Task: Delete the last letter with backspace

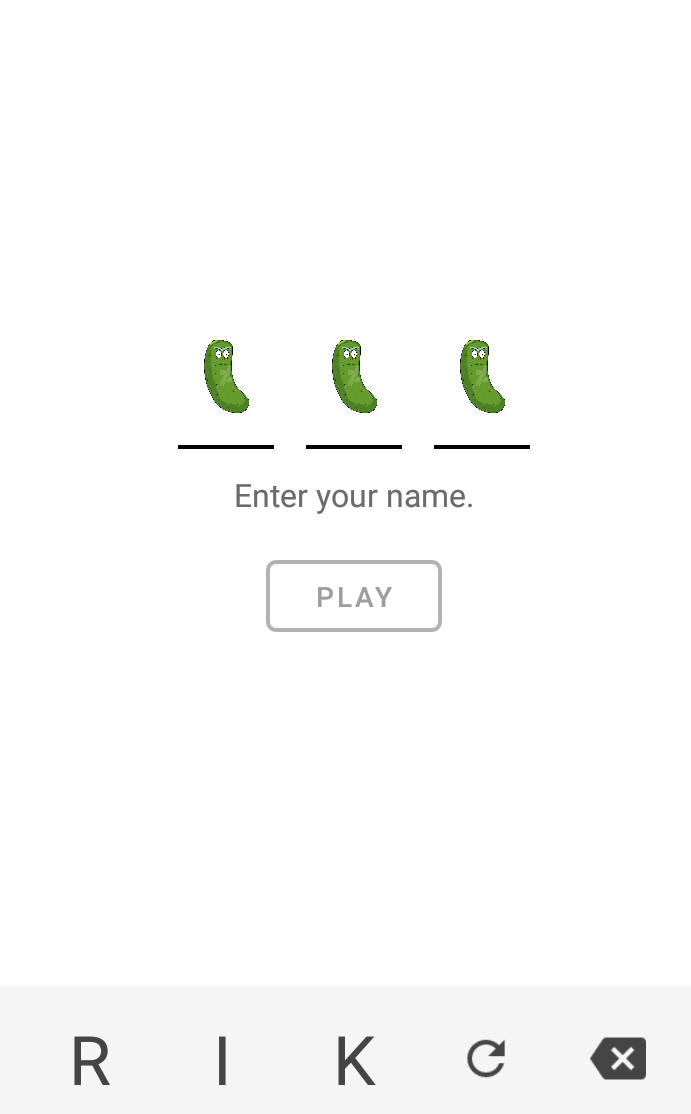Action: tap(619, 1059)
